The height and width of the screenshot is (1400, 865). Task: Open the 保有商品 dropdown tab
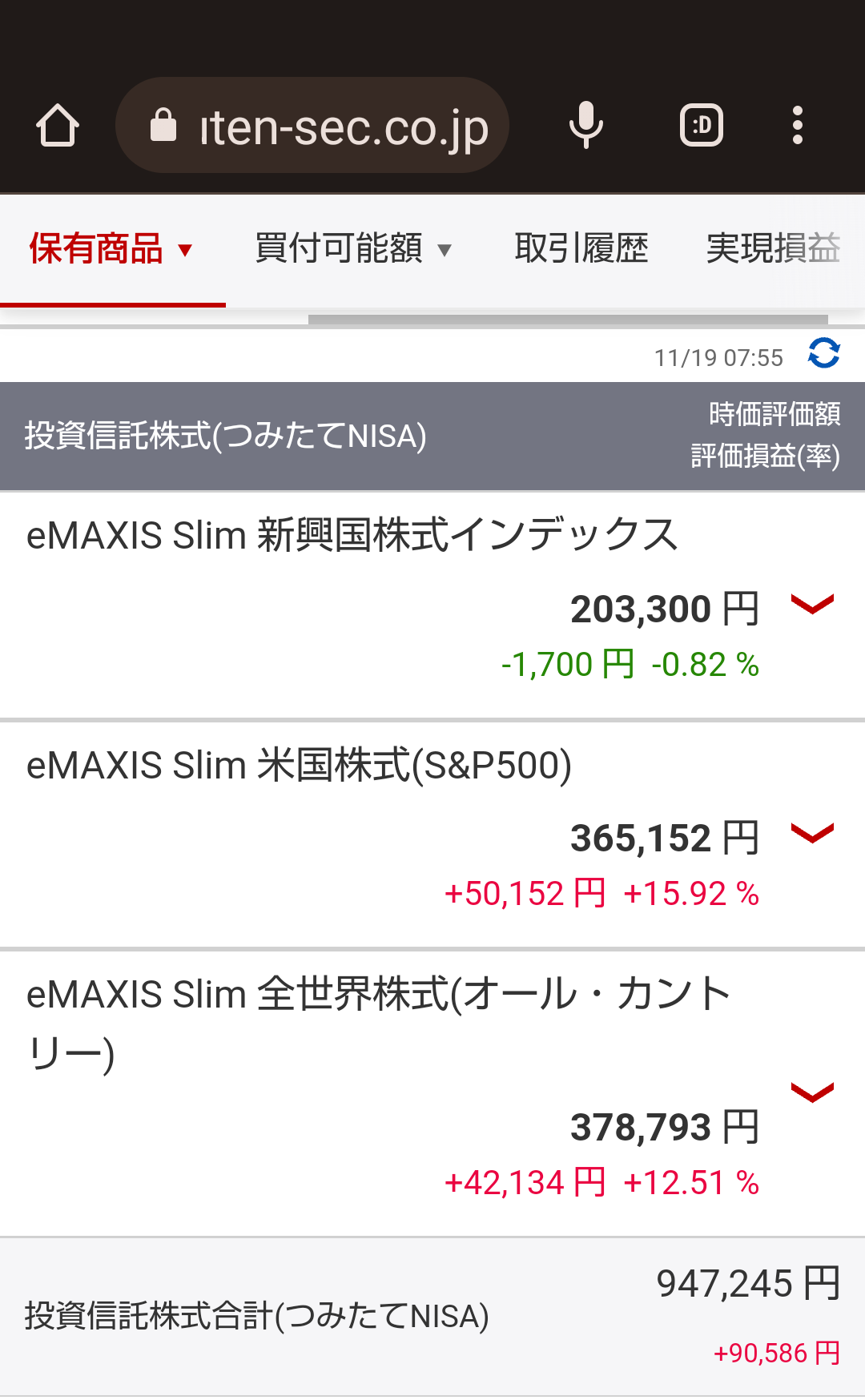(x=111, y=249)
